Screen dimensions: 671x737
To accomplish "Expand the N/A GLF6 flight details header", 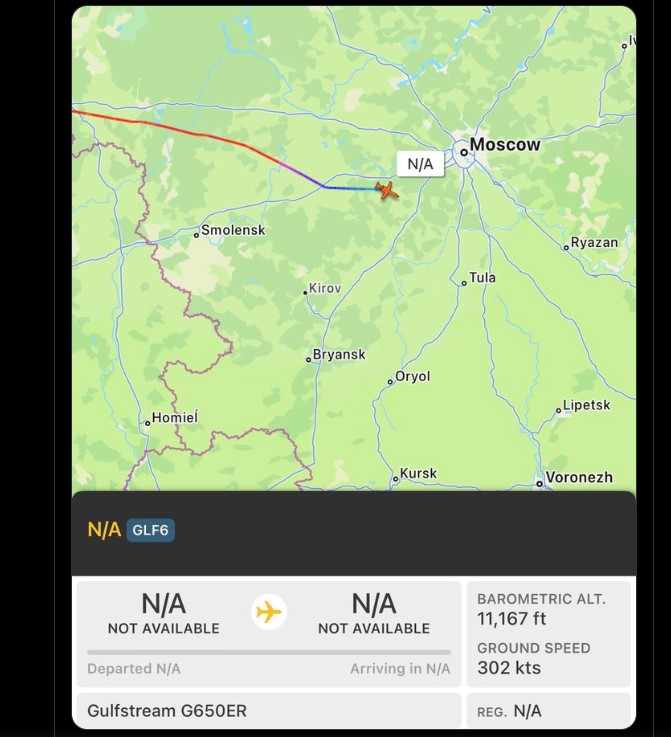I will 353,531.
